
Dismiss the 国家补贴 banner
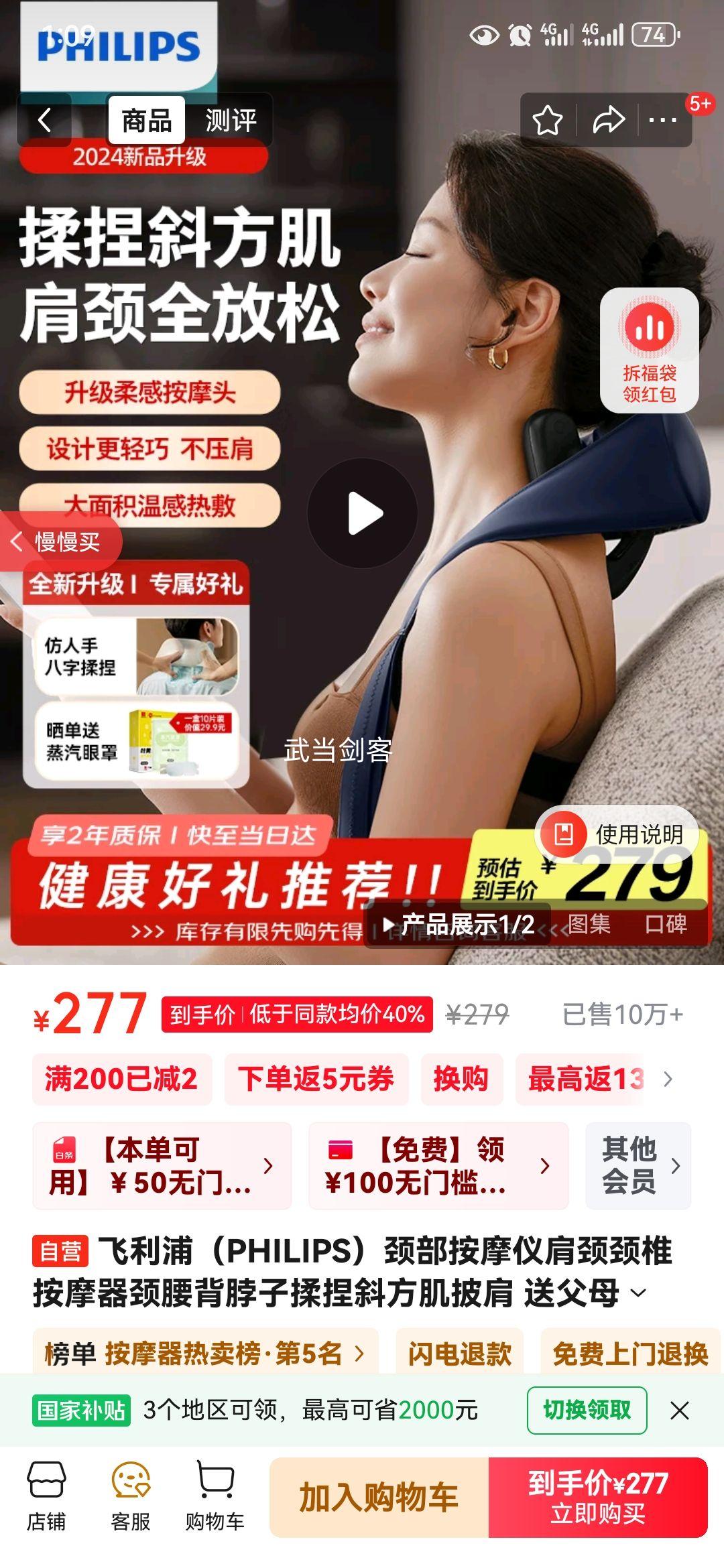679,1411
